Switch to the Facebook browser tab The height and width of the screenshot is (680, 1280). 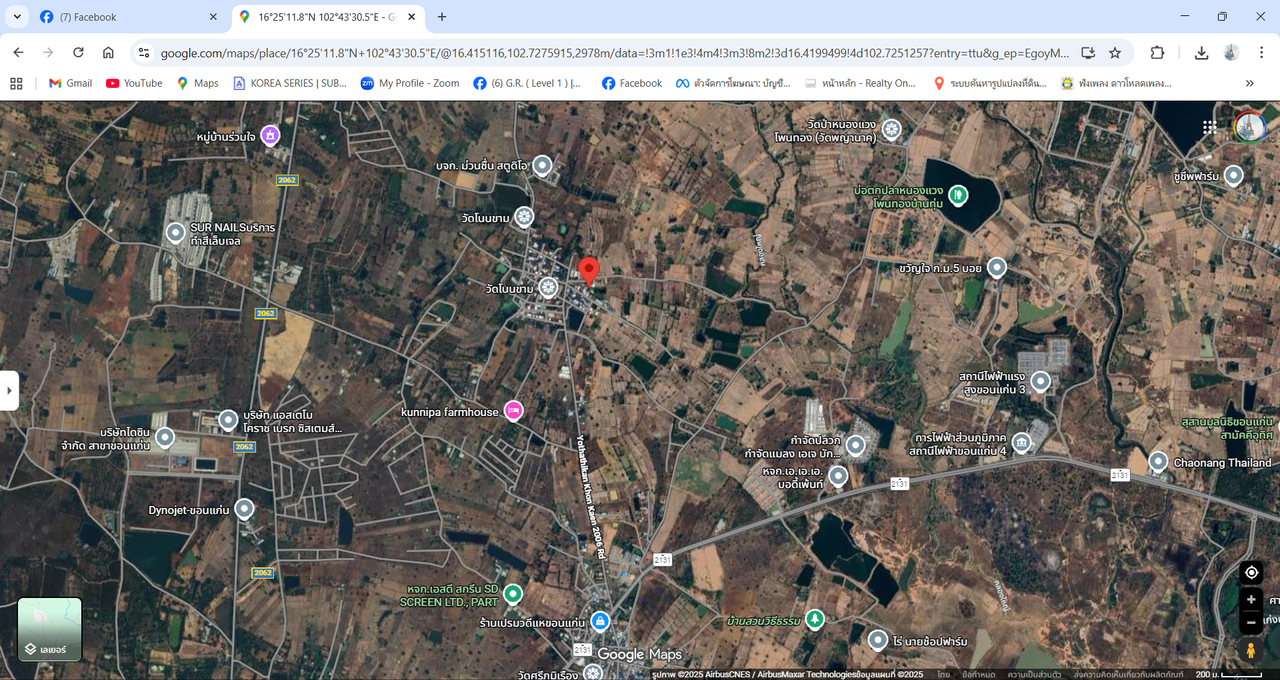(120, 17)
